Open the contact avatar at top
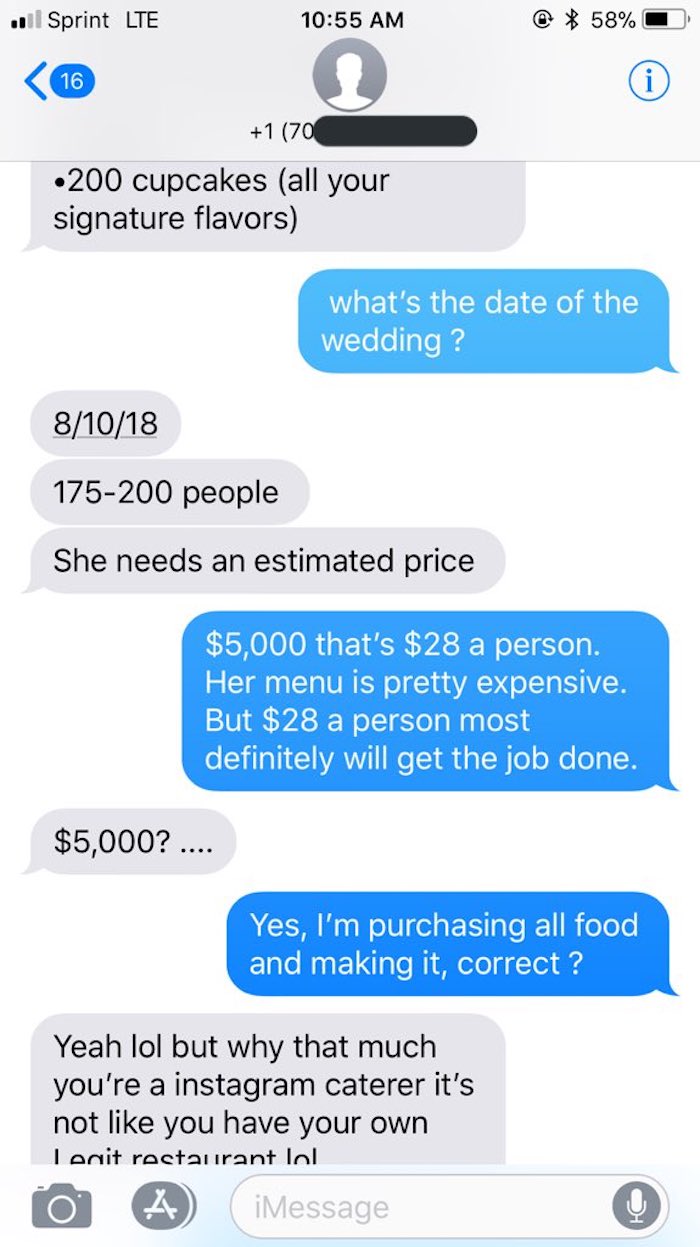This screenshot has width=700, height=1247. coord(349,77)
